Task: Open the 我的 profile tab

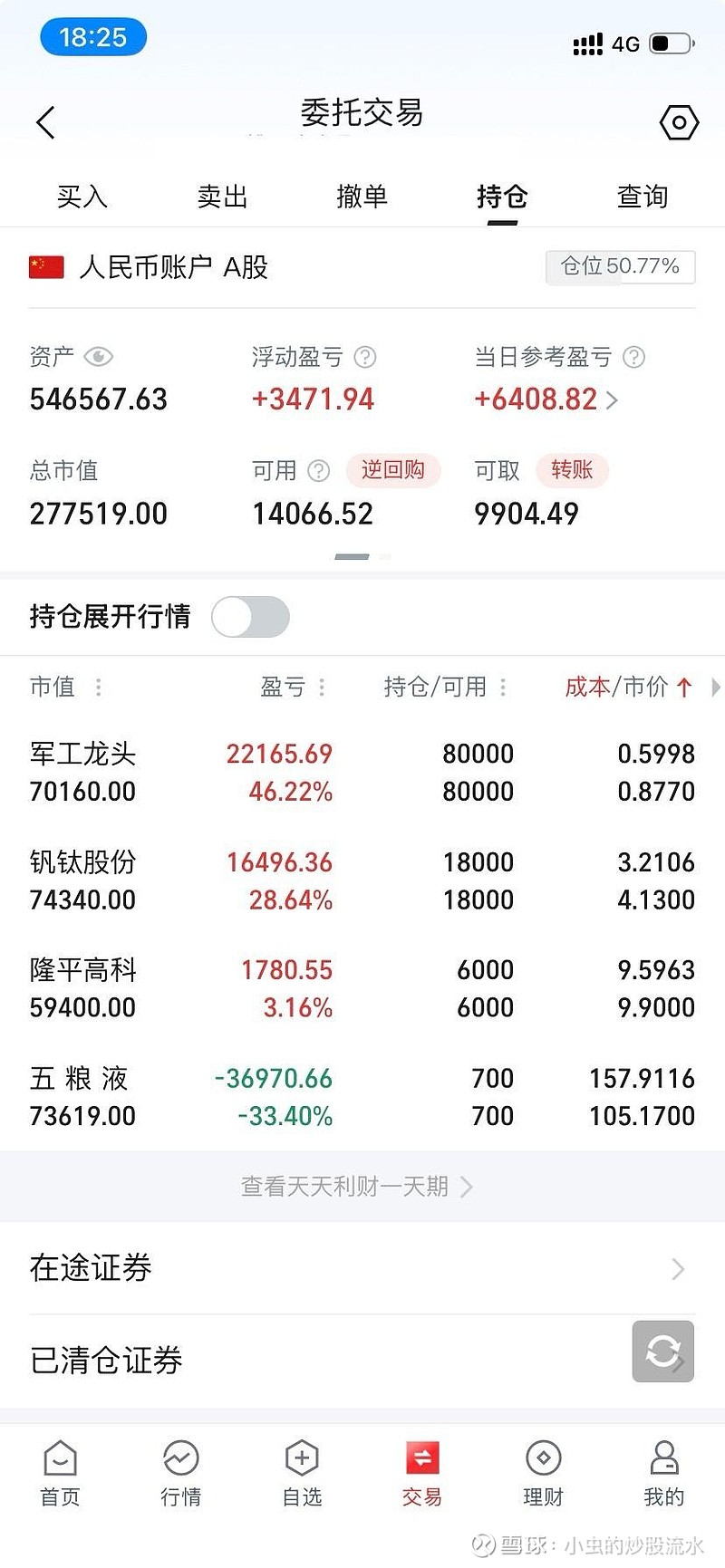Action: (x=663, y=1473)
